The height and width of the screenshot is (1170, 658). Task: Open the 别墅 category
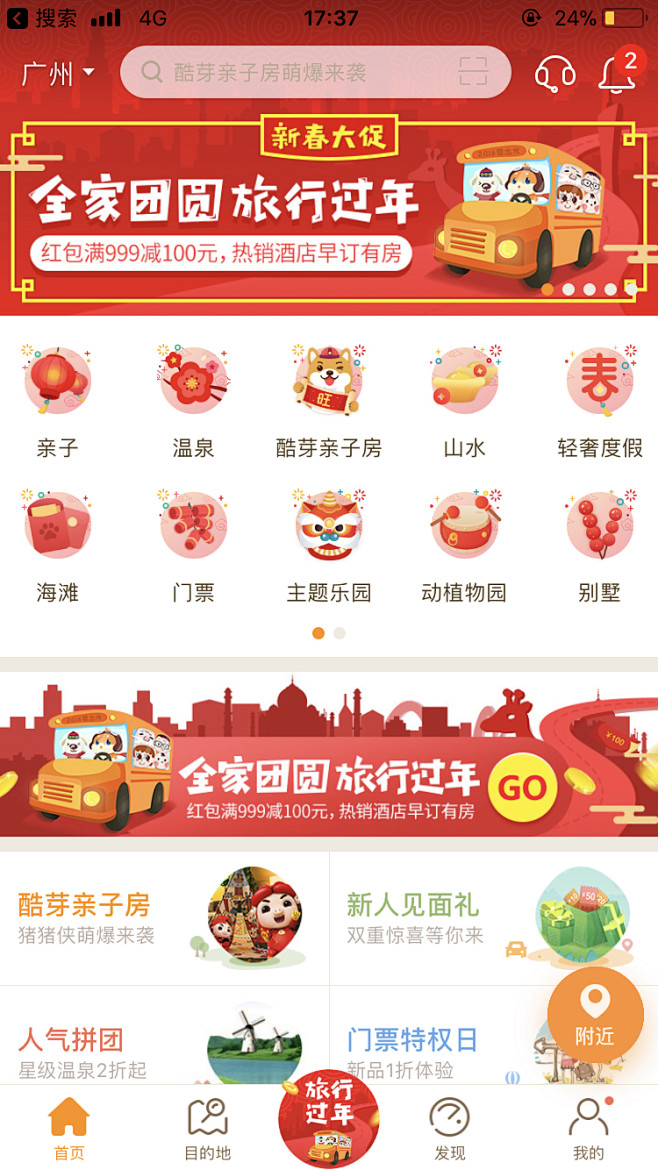tap(600, 547)
